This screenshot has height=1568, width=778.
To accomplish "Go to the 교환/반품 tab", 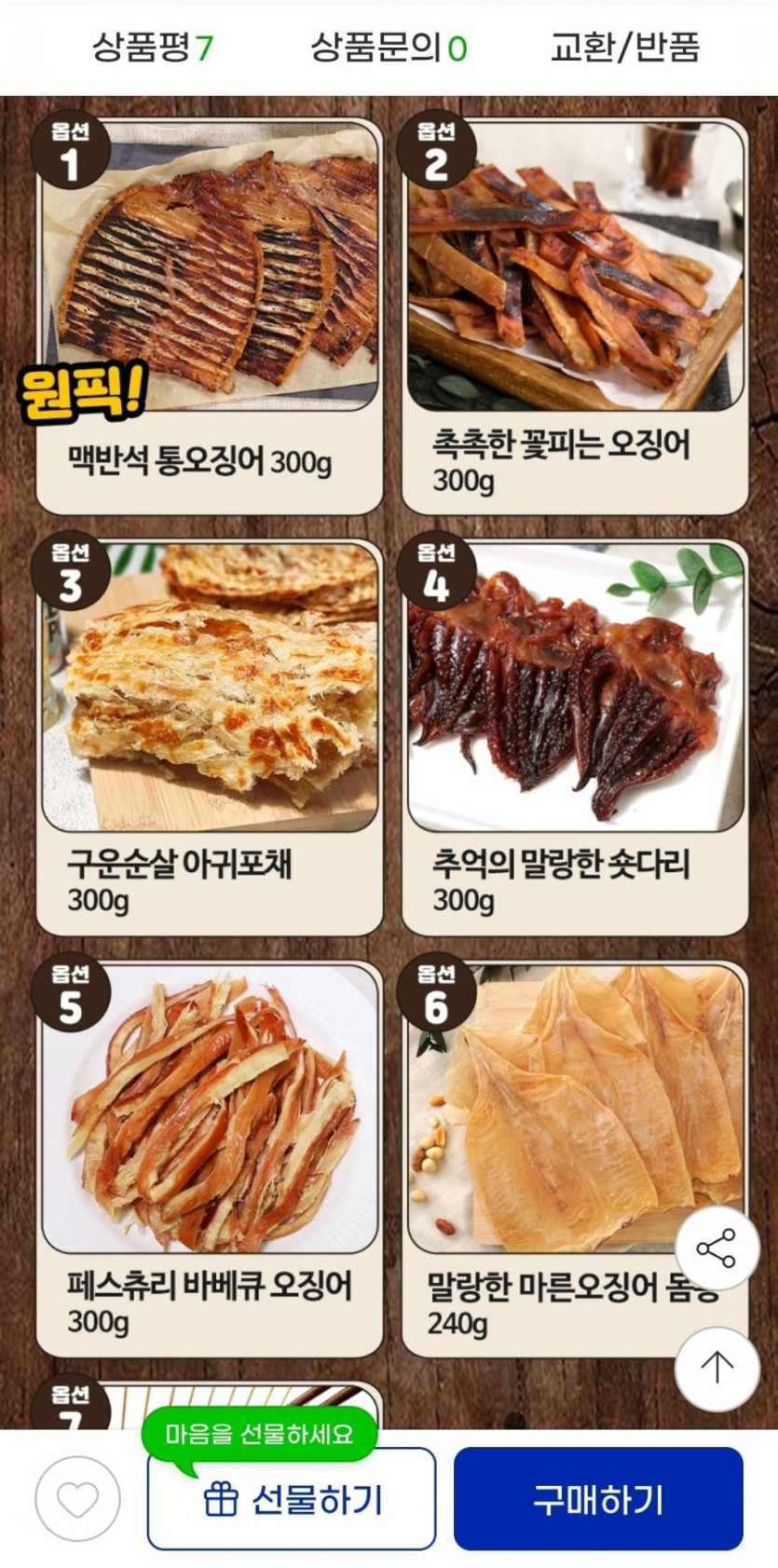I will [x=624, y=47].
